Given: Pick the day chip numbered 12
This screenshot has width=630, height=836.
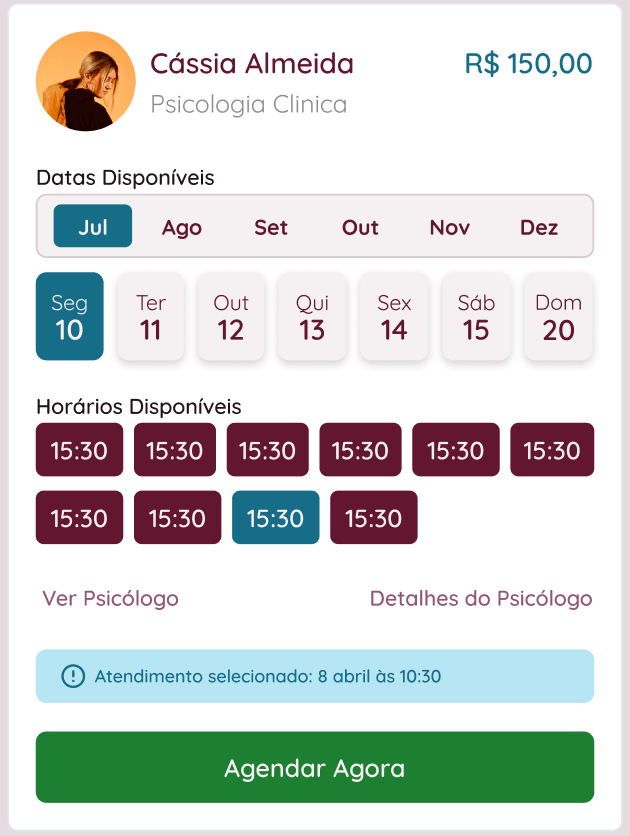Looking at the screenshot, I should 231,316.
